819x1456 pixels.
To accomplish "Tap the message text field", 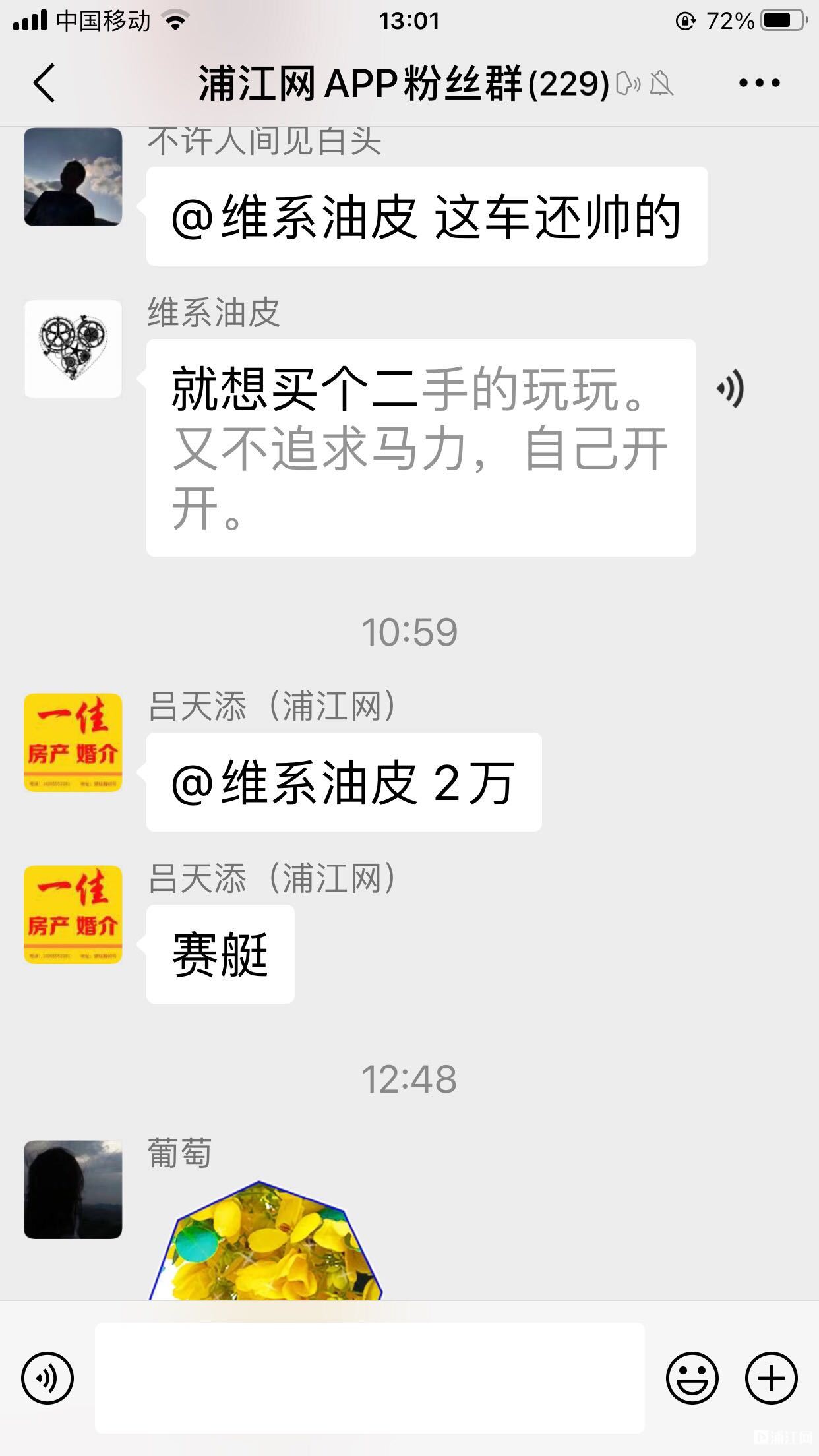I will point(369,1378).
